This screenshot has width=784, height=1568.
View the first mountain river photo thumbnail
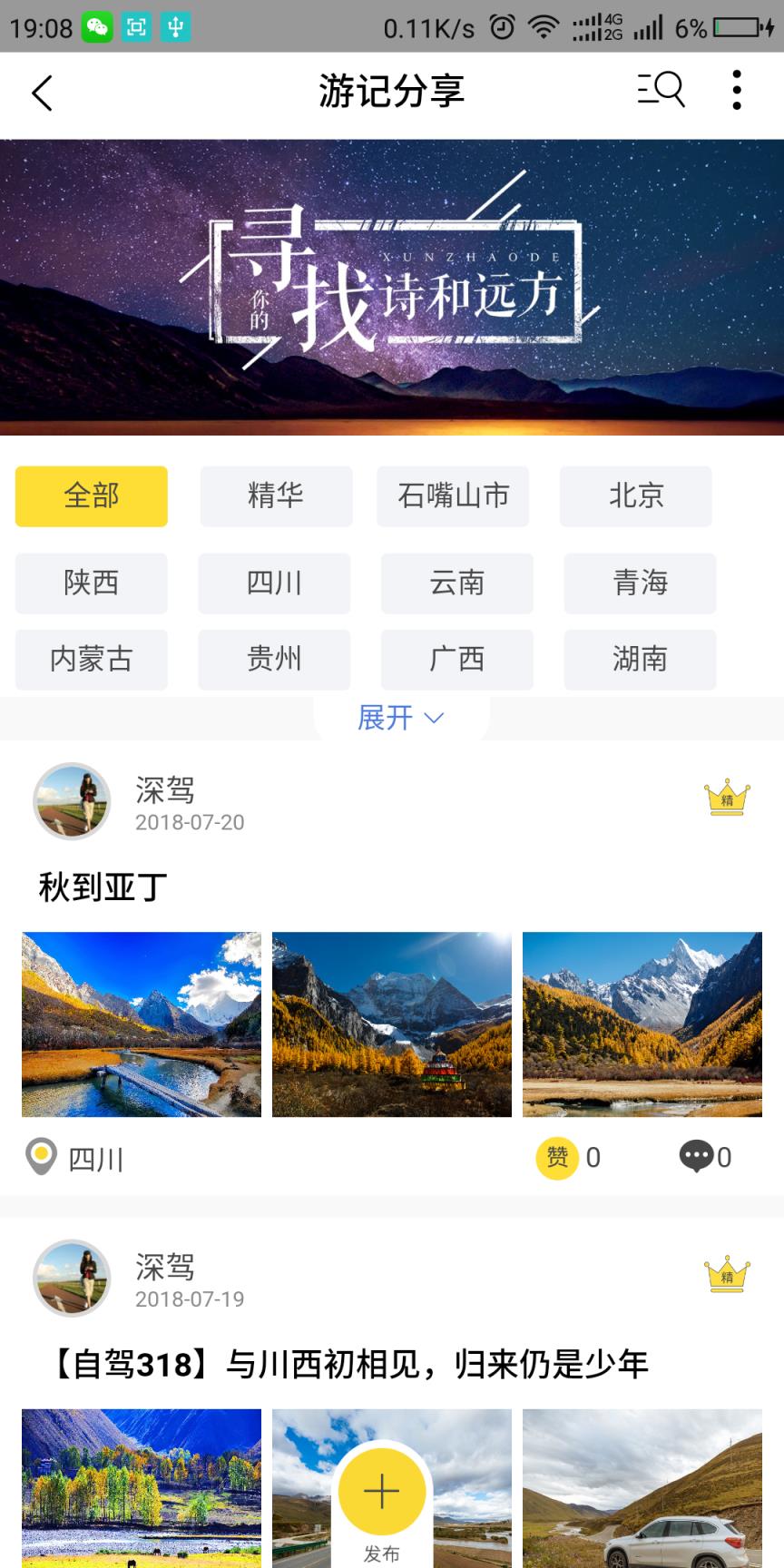[x=141, y=1024]
